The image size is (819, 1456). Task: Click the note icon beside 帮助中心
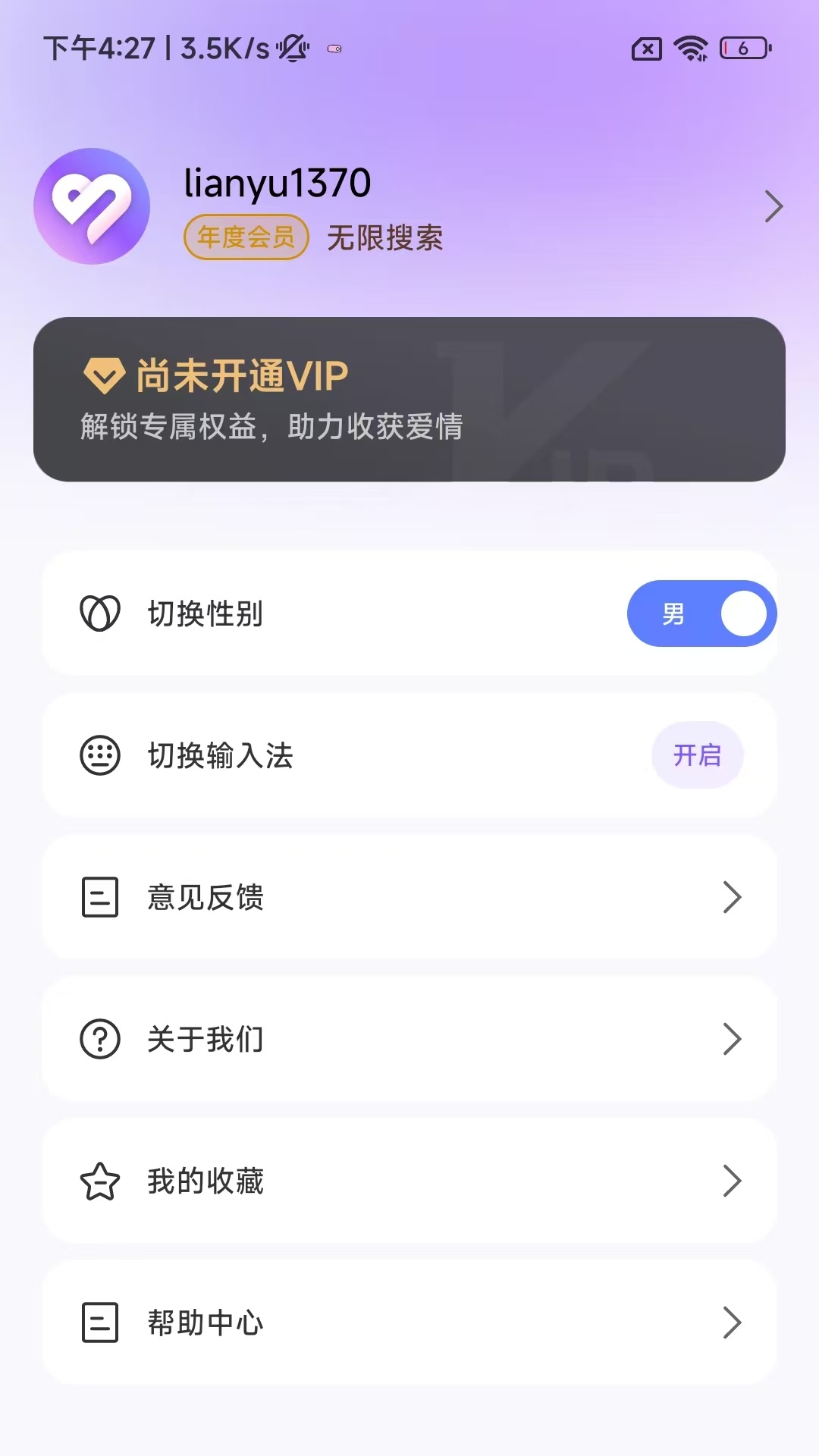click(99, 1322)
